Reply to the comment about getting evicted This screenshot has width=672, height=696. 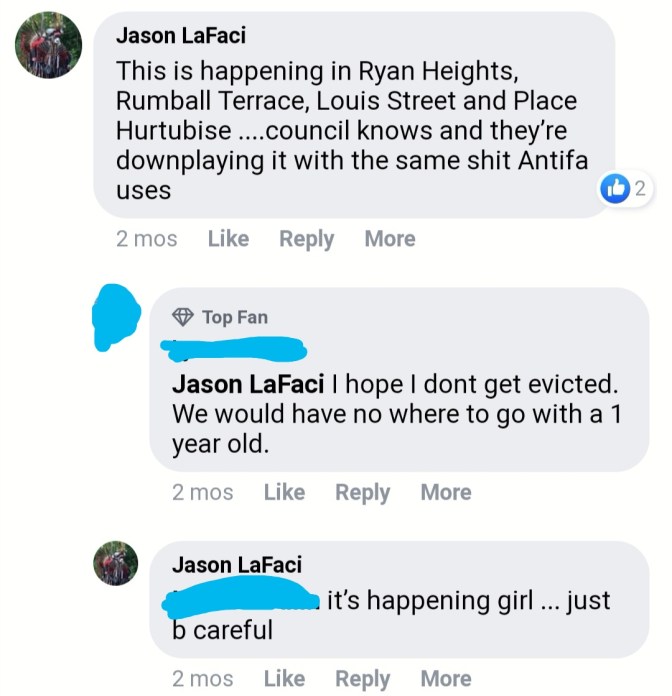(362, 492)
